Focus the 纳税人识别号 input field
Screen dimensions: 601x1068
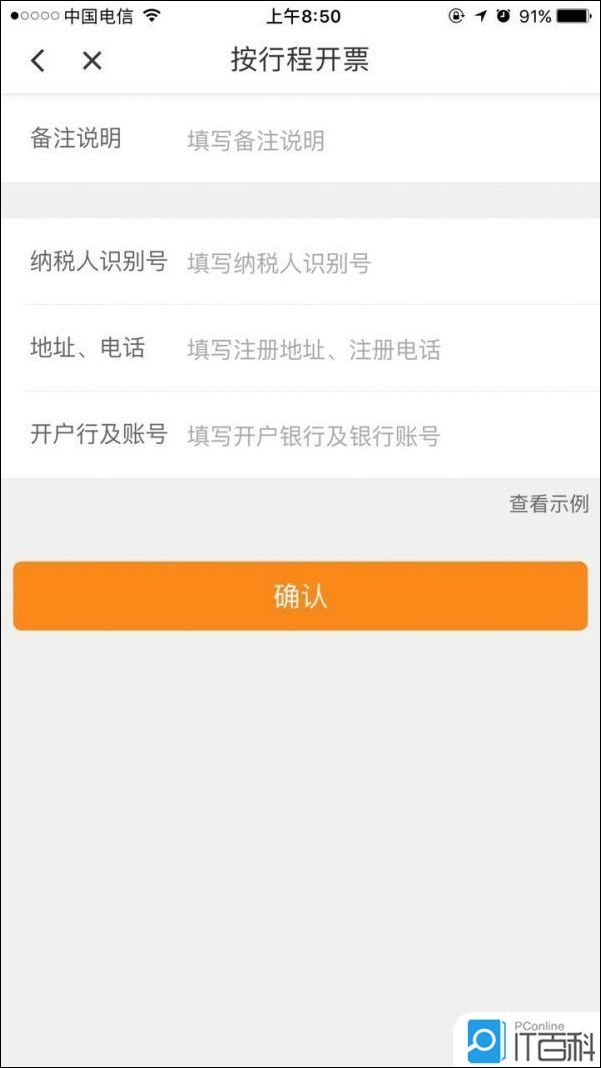[x=380, y=264]
